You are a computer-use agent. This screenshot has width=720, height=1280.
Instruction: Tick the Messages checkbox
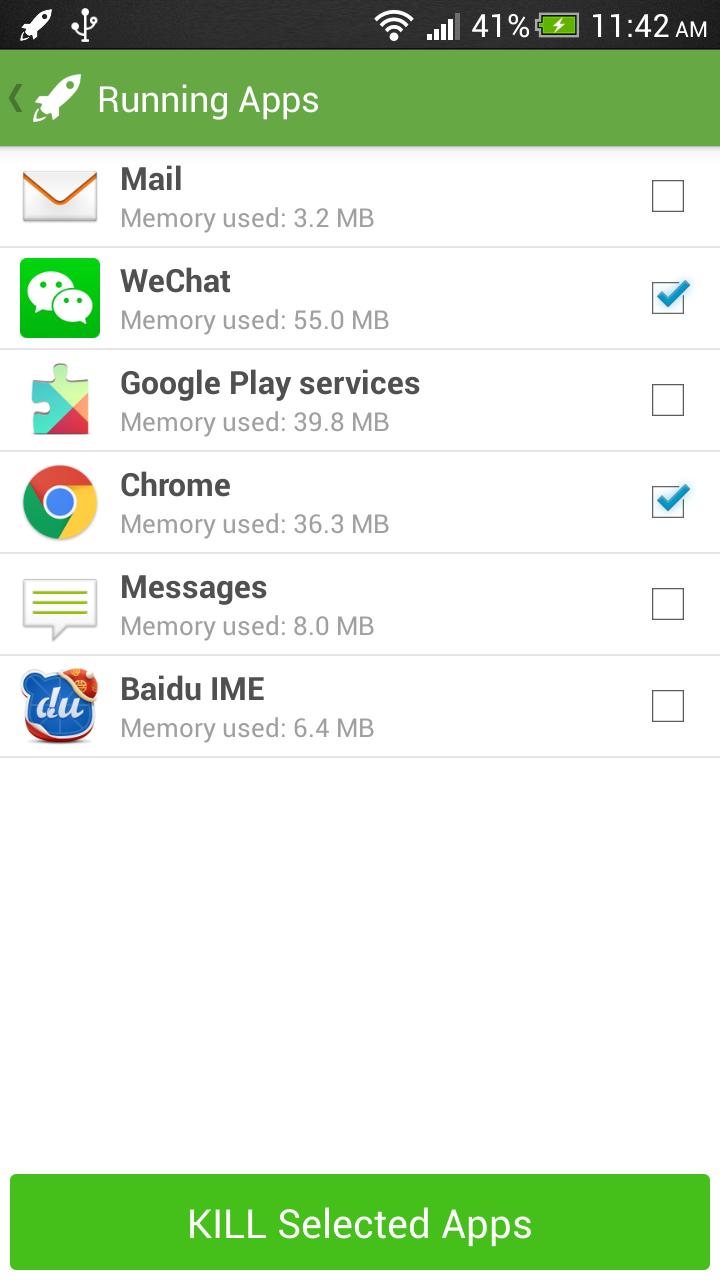pyautogui.click(x=667, y=604)
